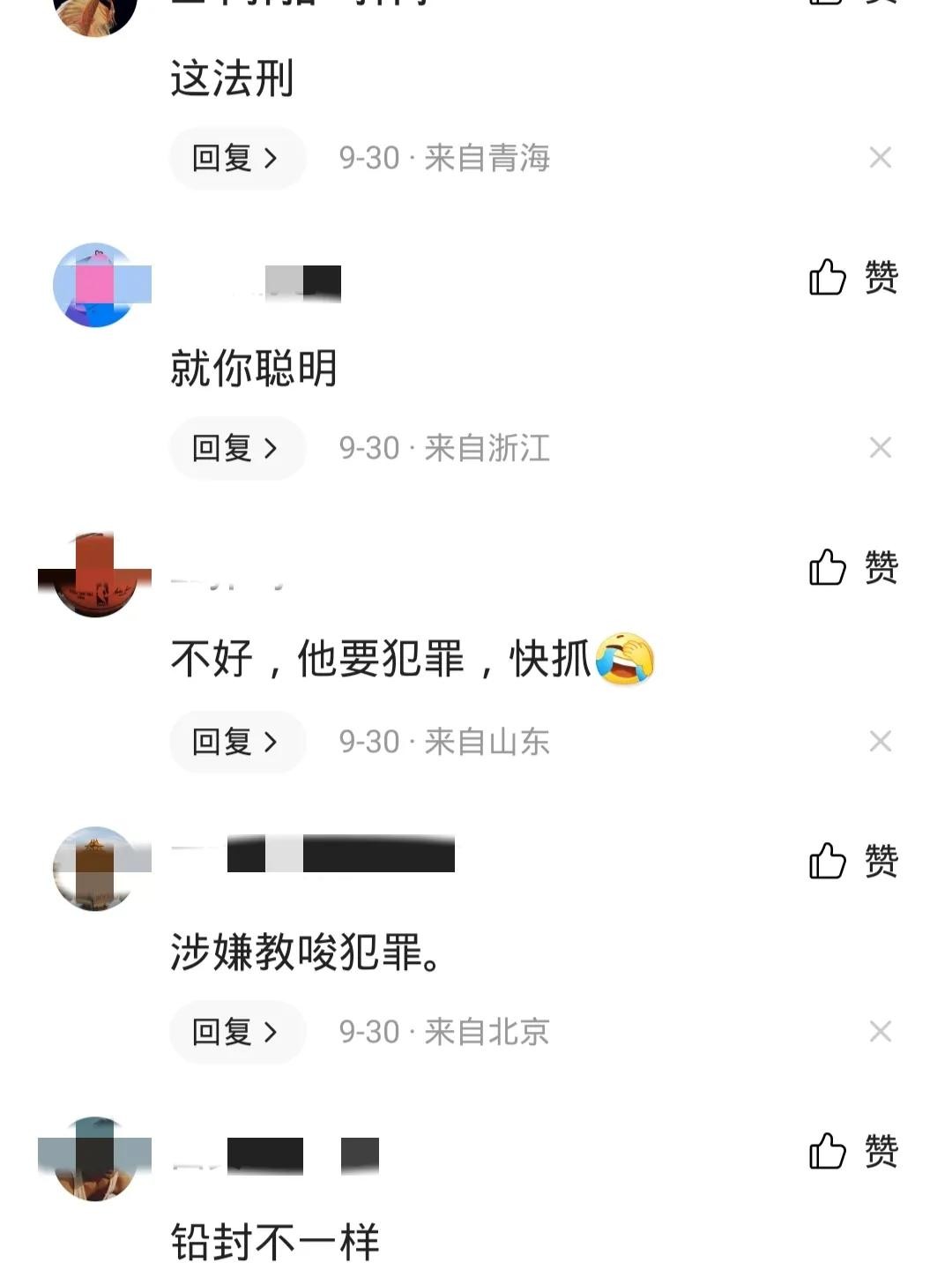Image resolution: width=952 pixels, height=1270 pixels.
Task: Reply to the comment 这法刑
Action: 236,159
